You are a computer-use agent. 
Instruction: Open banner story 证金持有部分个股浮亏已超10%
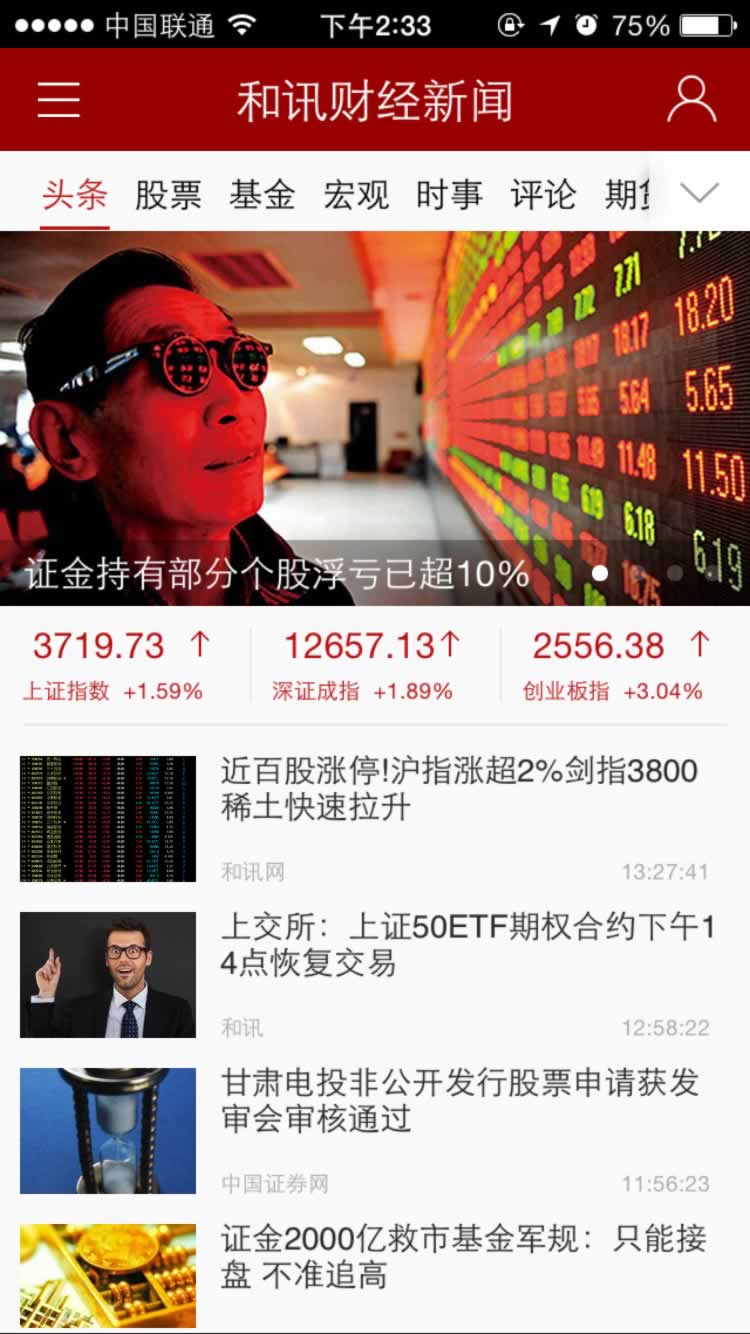click(375, 420)
